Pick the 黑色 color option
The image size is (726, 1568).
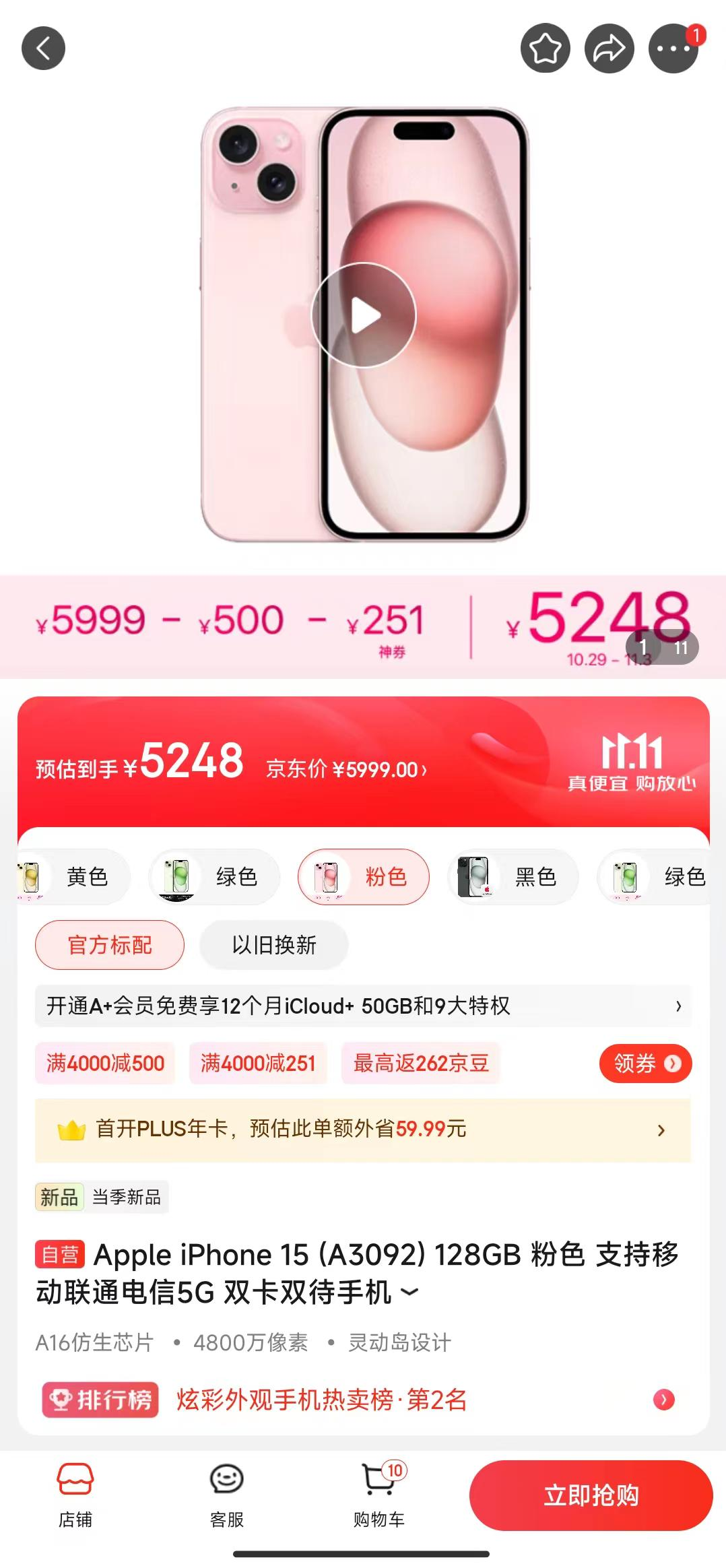coord(513,877)
